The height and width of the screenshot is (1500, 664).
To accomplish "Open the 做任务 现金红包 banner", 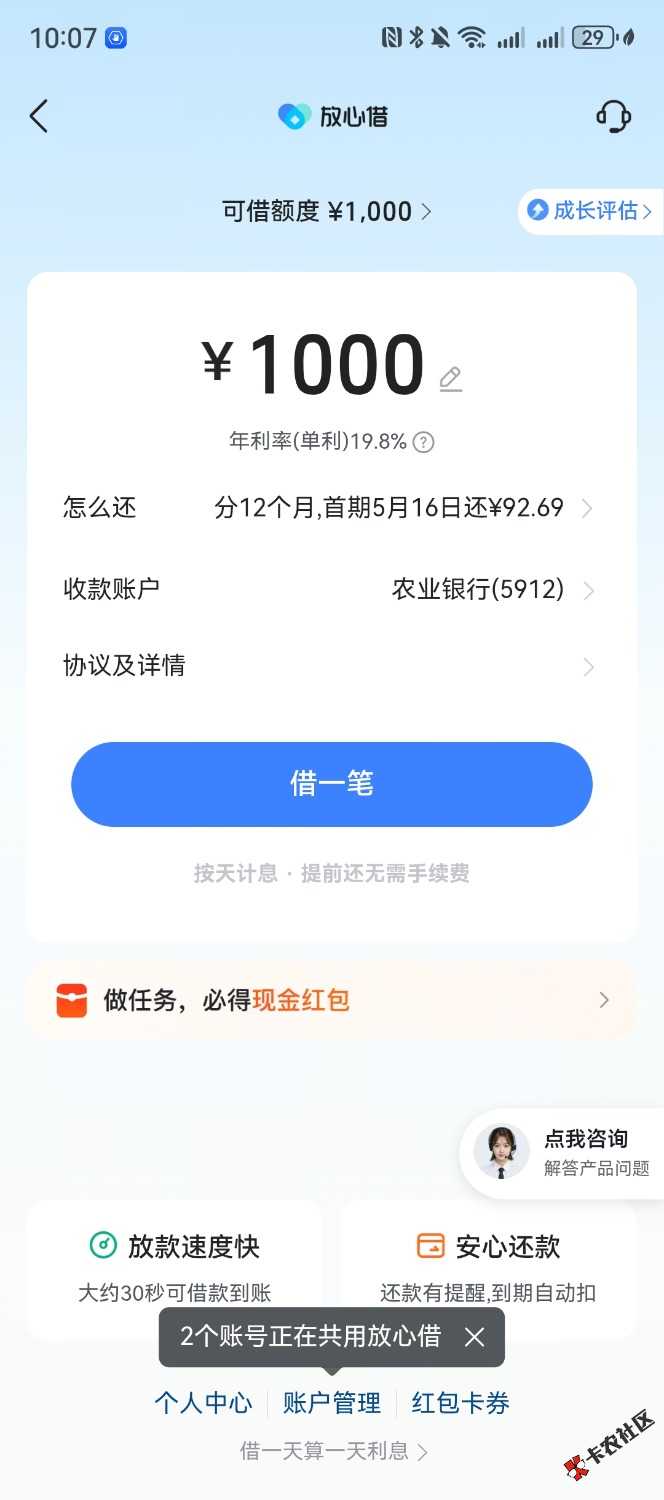I will [x=331, y=1000].
